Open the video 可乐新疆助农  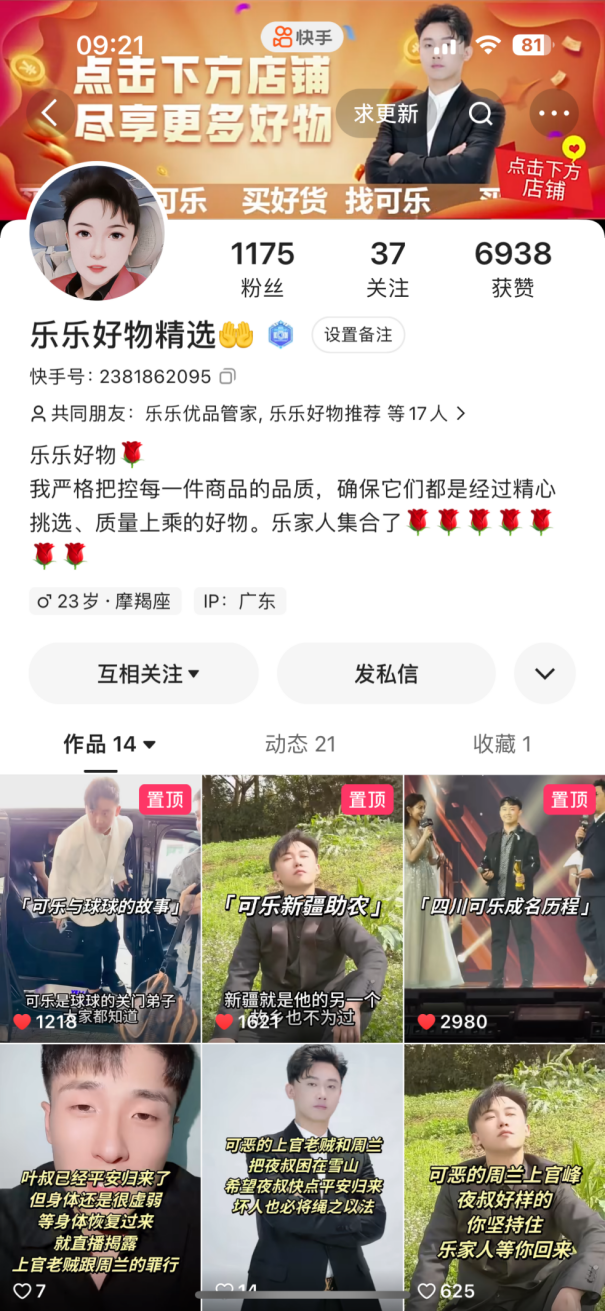pyautogui.click(x=302, y=908)
